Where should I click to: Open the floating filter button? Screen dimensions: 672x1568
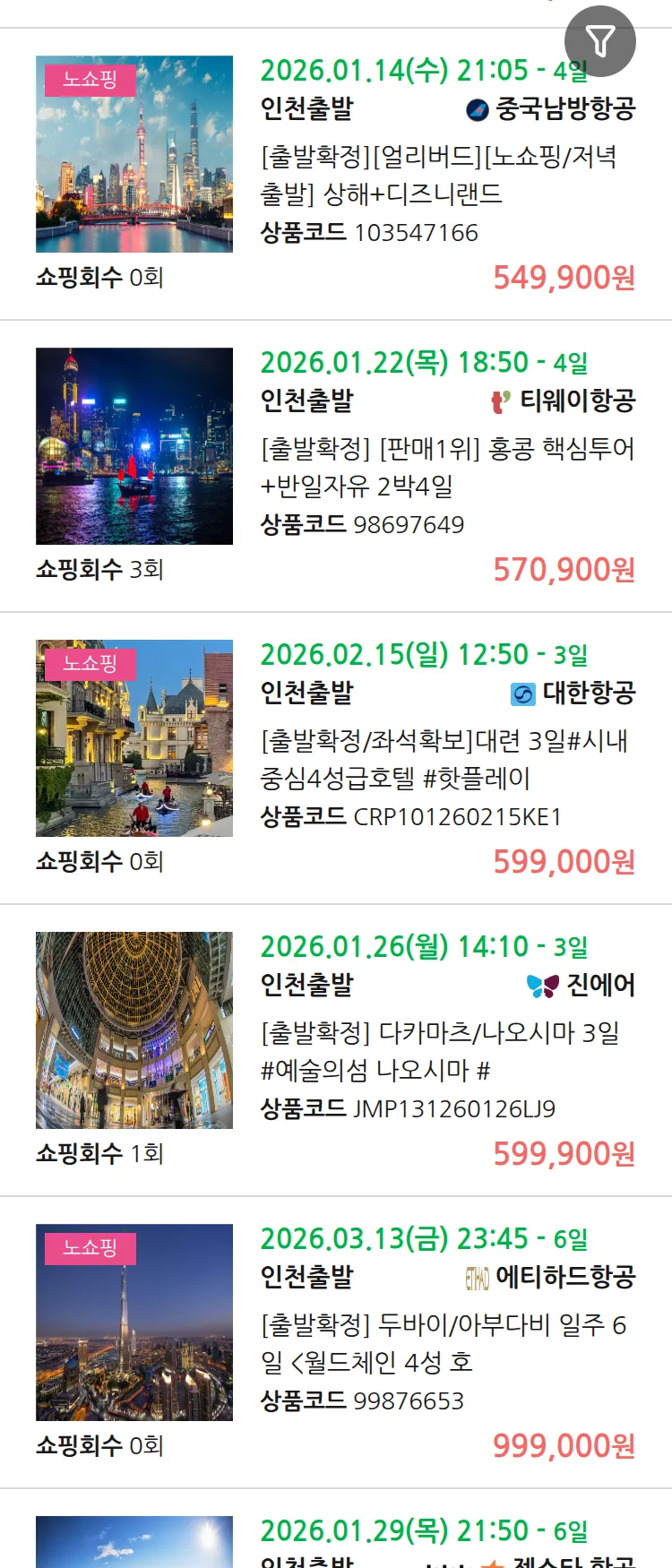coord(599,41)
